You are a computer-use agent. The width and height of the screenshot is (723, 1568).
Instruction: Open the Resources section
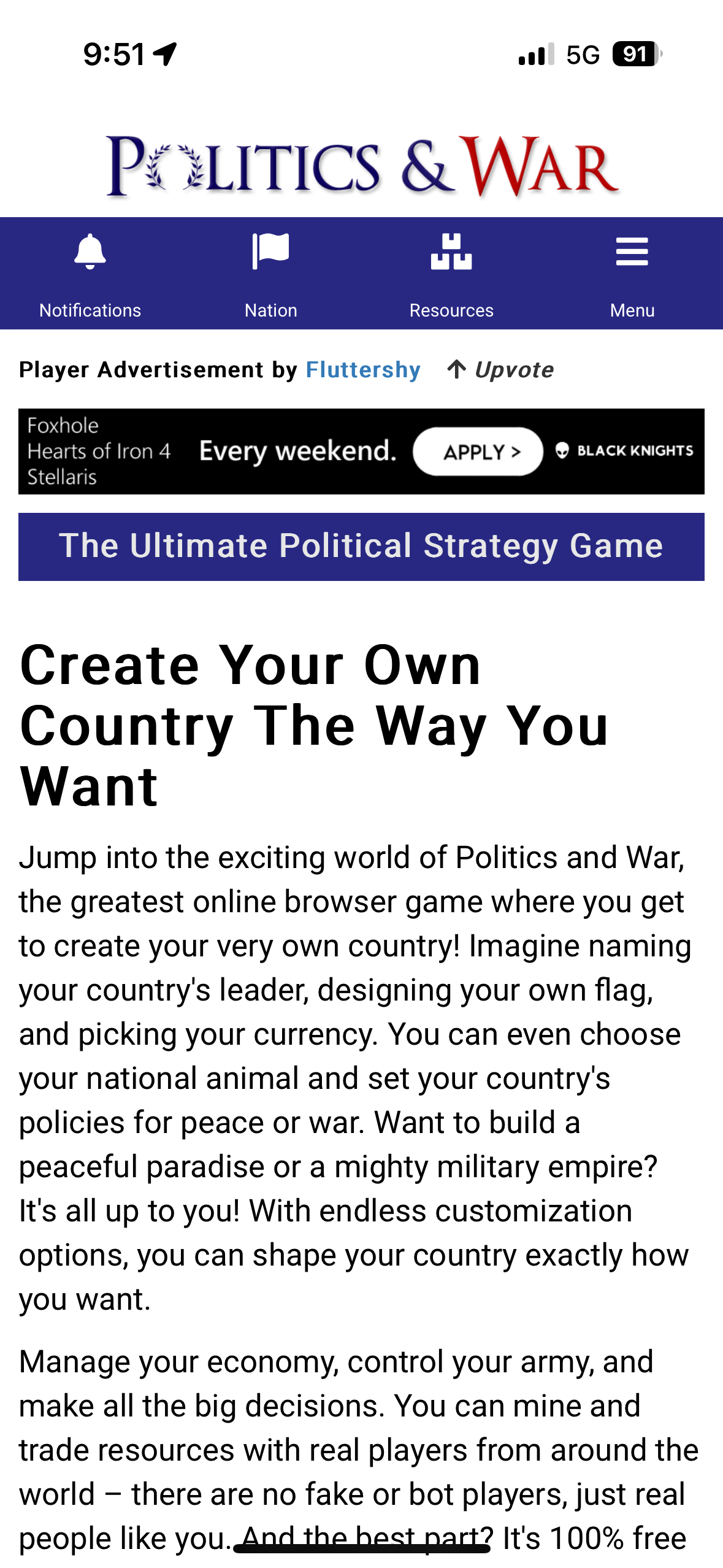(x=451, y=274)
